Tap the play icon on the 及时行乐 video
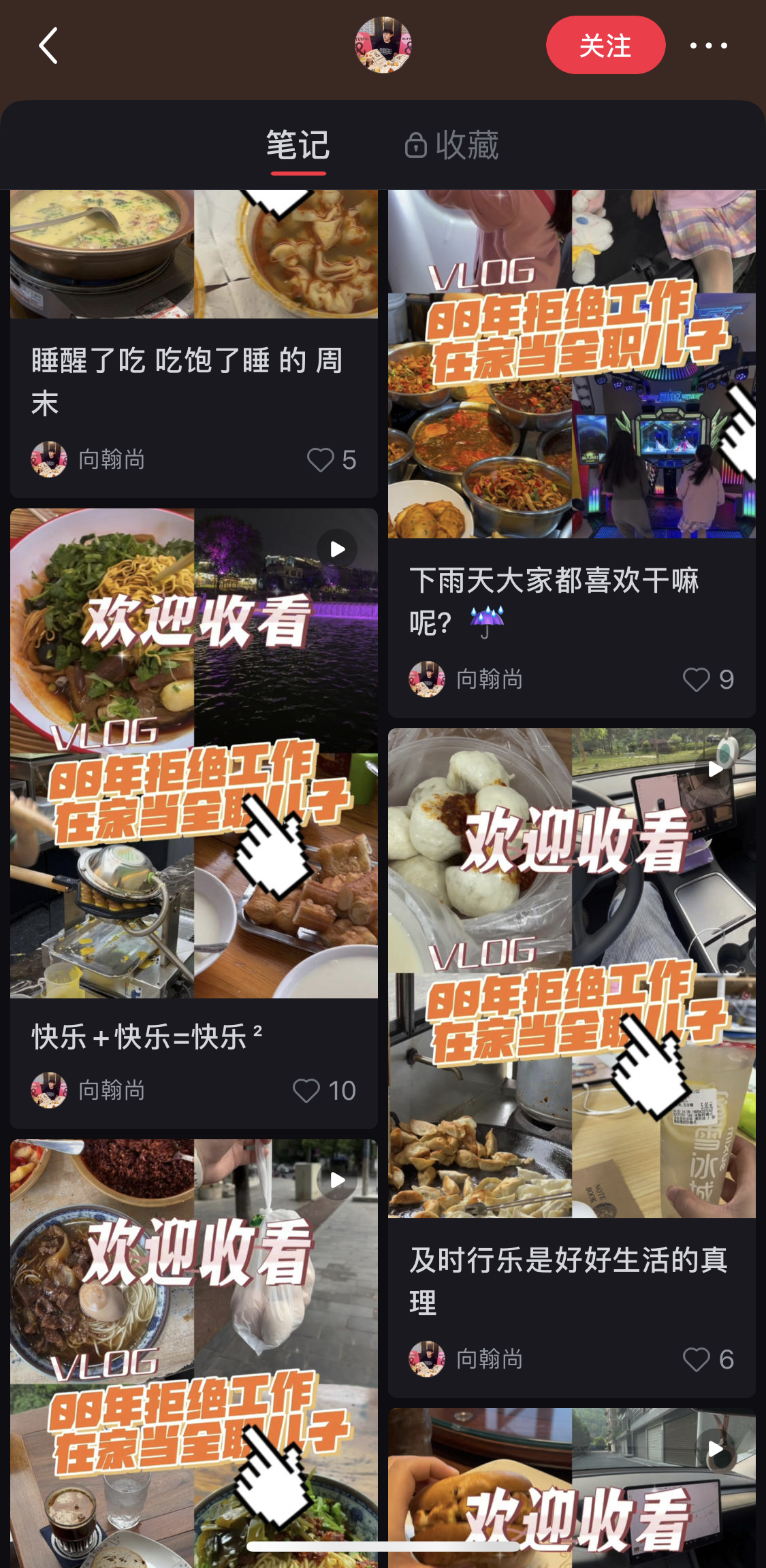Screen dimensions: 766x1568 (716, 768)
